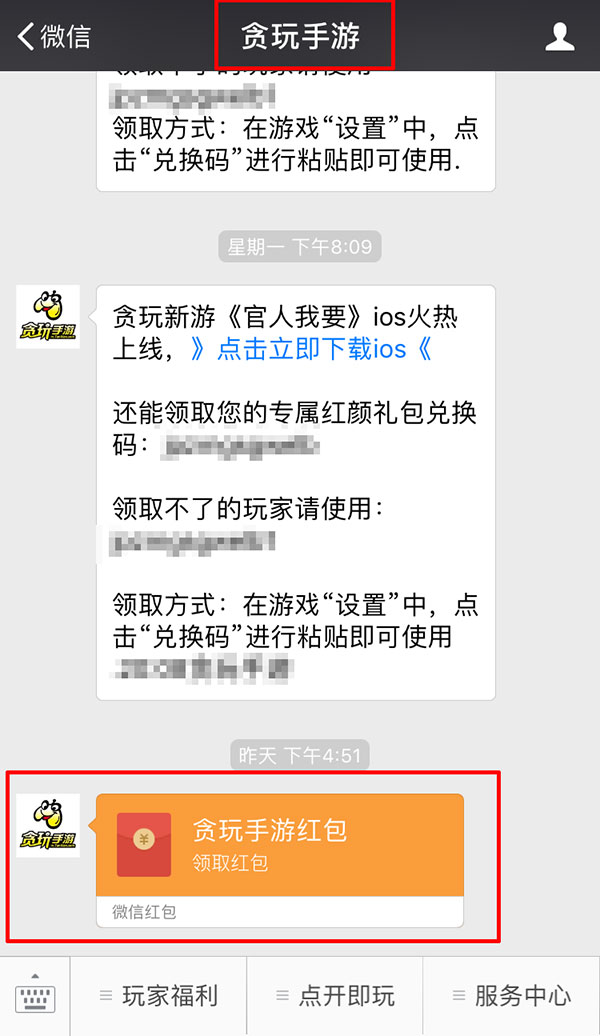Tap the 贪玩手游 avatar beside the red packet
This screenshot has width=600, height=1036.
(48, 825)
